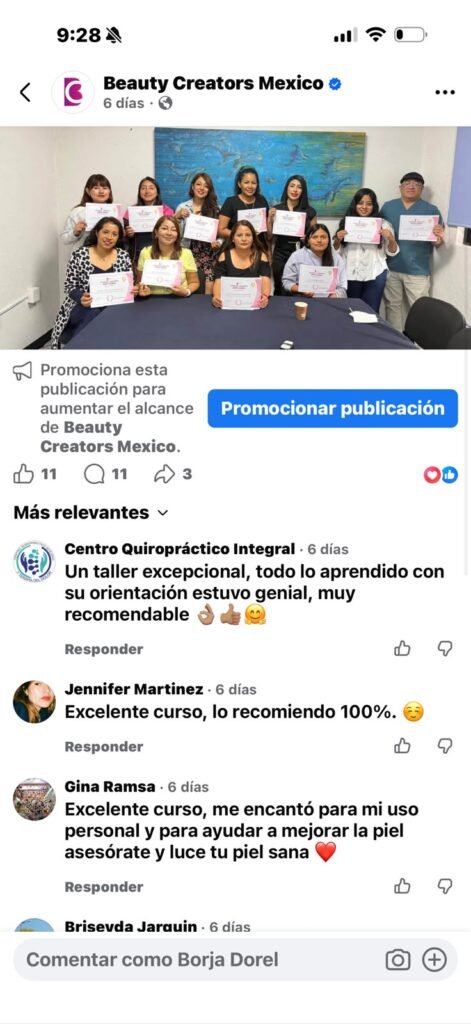Attach a photo with the camera icon
This screenshot has height=1024, width=471.
(398, 959)
